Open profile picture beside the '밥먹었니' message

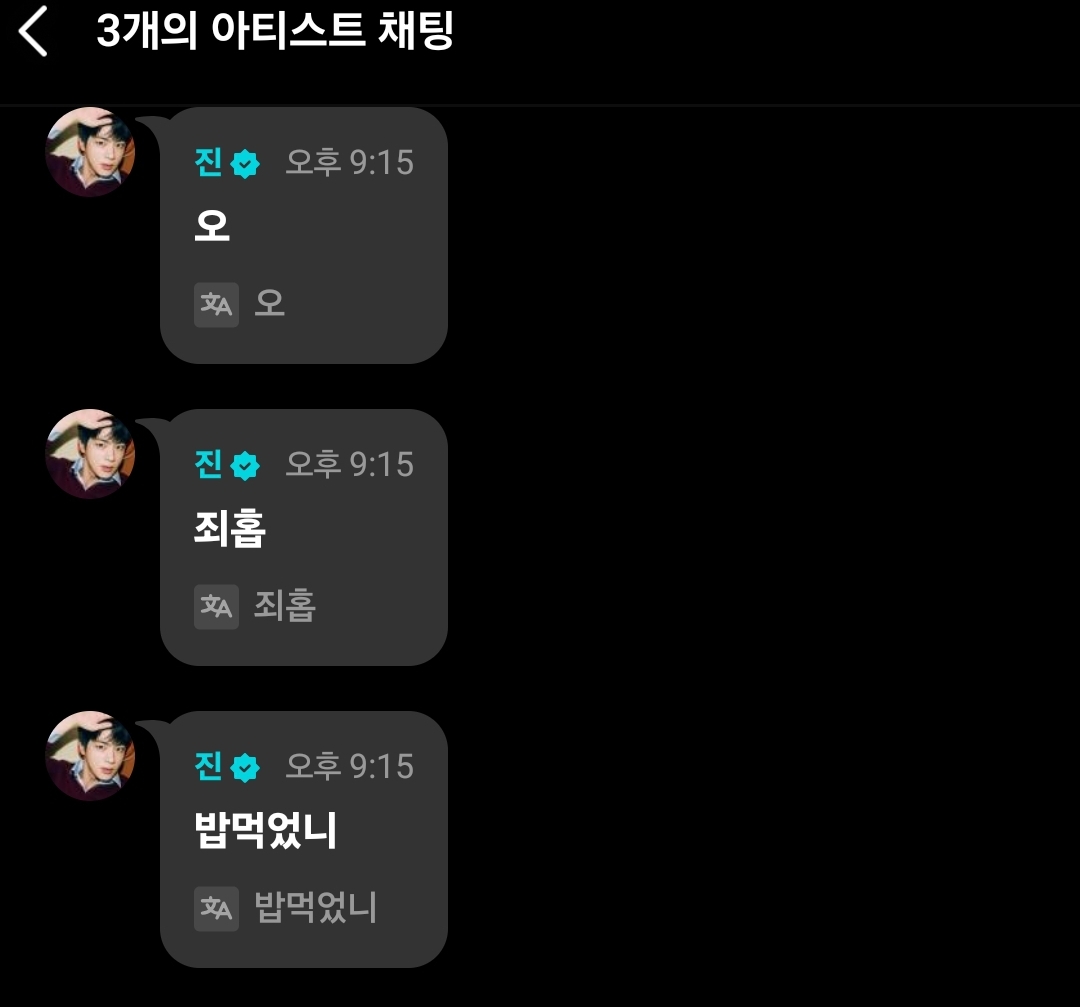(90, 756)
